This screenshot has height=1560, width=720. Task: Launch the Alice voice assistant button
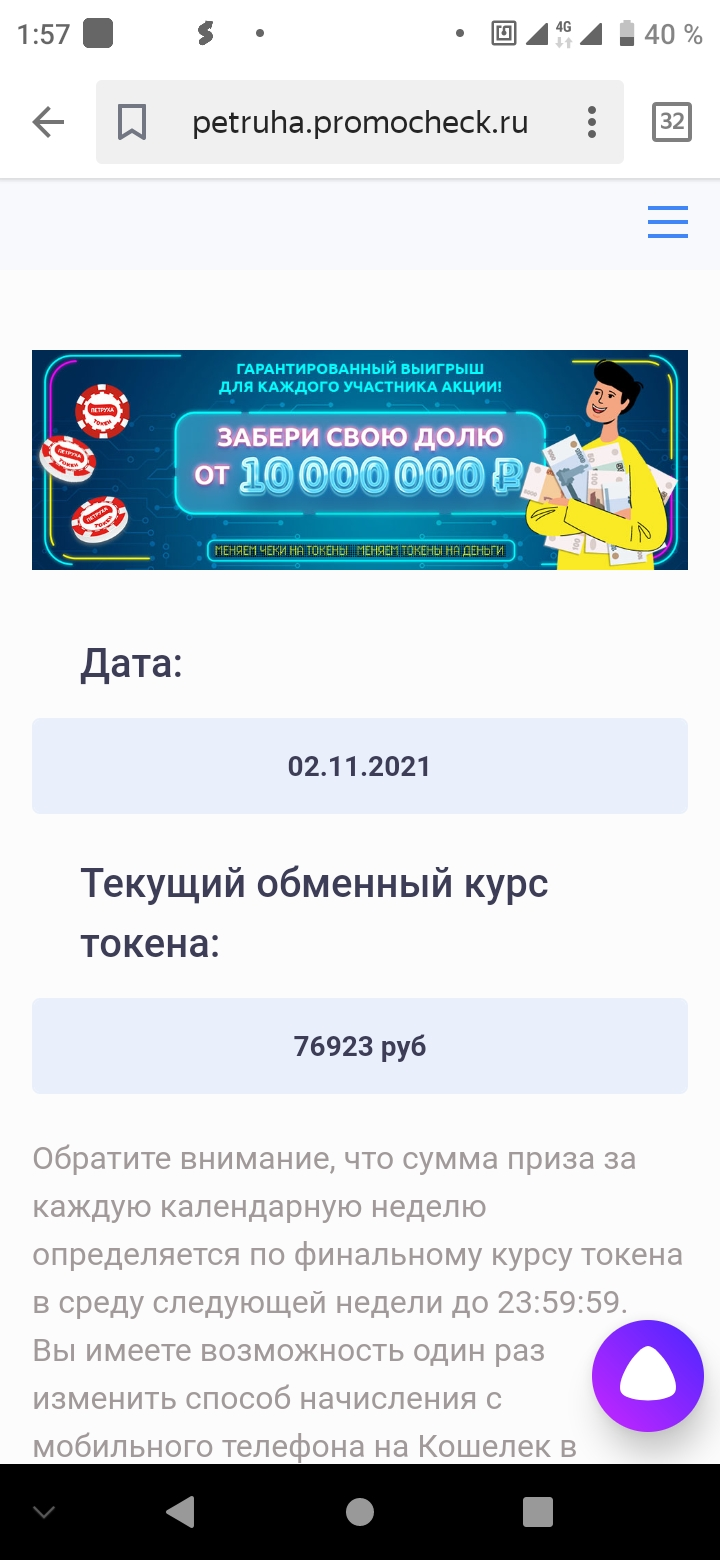(x=648, y=1376)
